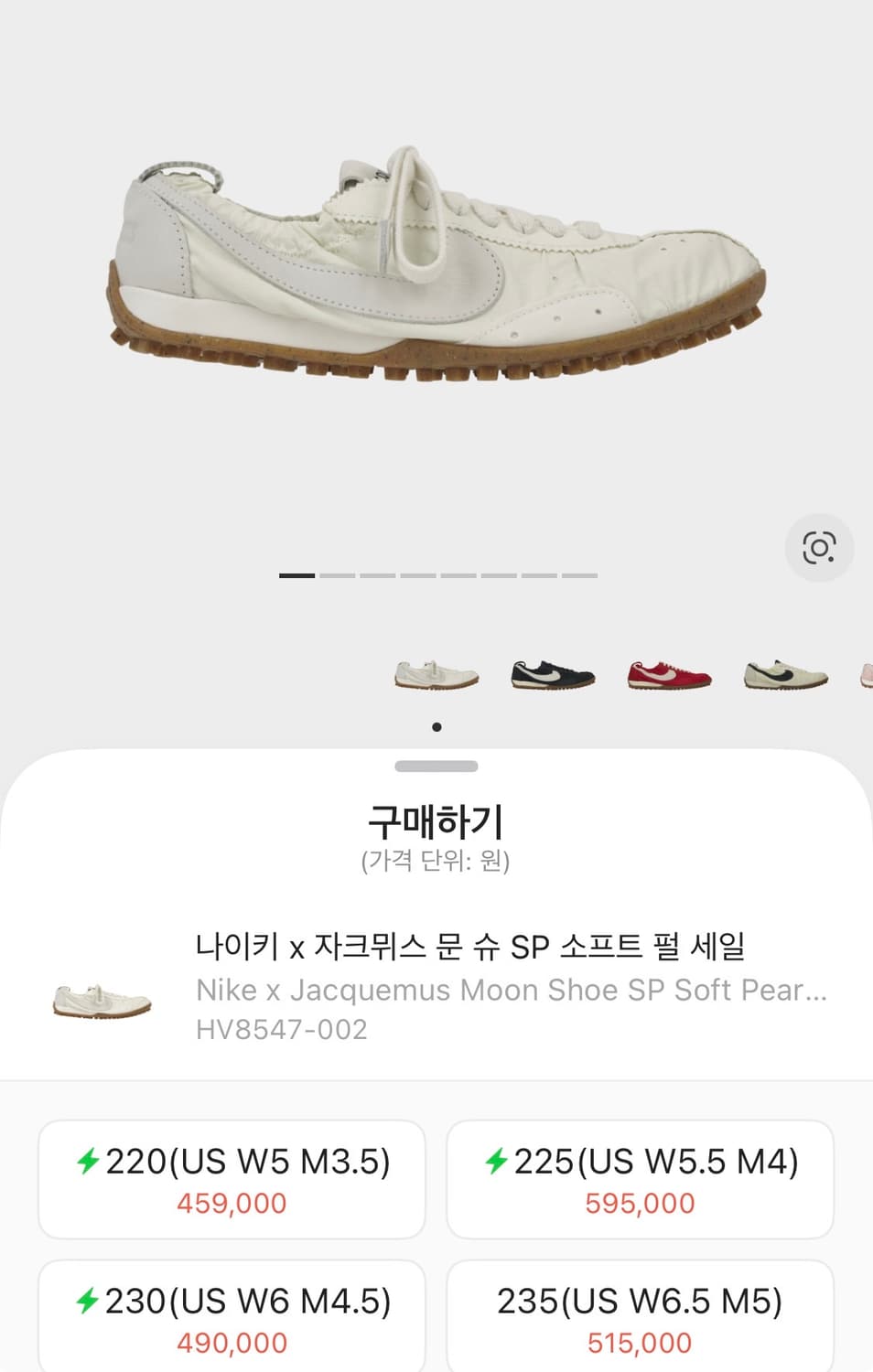Select the white colorway thumbnail on the left

click(x=436, y=675)
